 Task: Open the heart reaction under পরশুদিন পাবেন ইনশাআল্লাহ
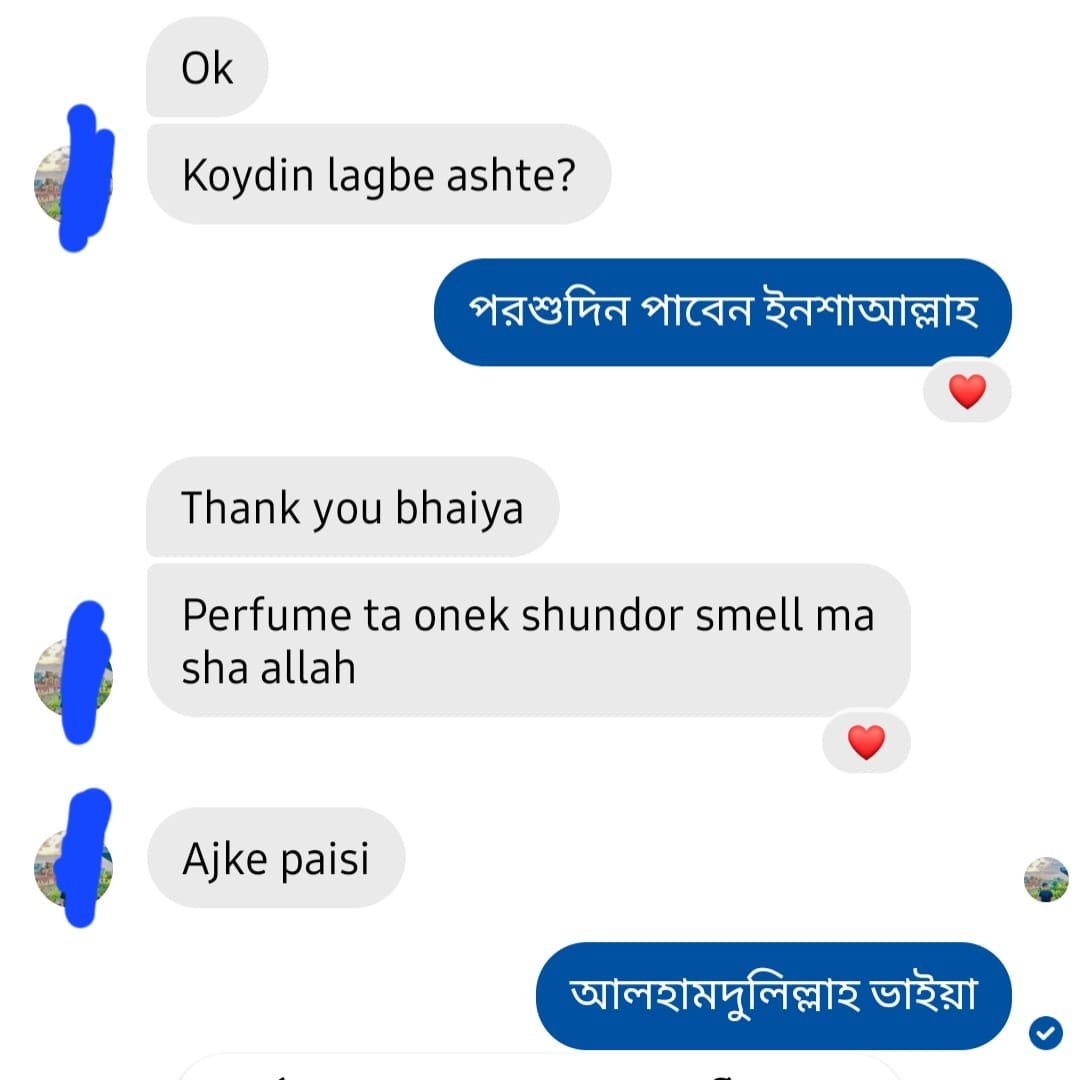tap(967, 393)
